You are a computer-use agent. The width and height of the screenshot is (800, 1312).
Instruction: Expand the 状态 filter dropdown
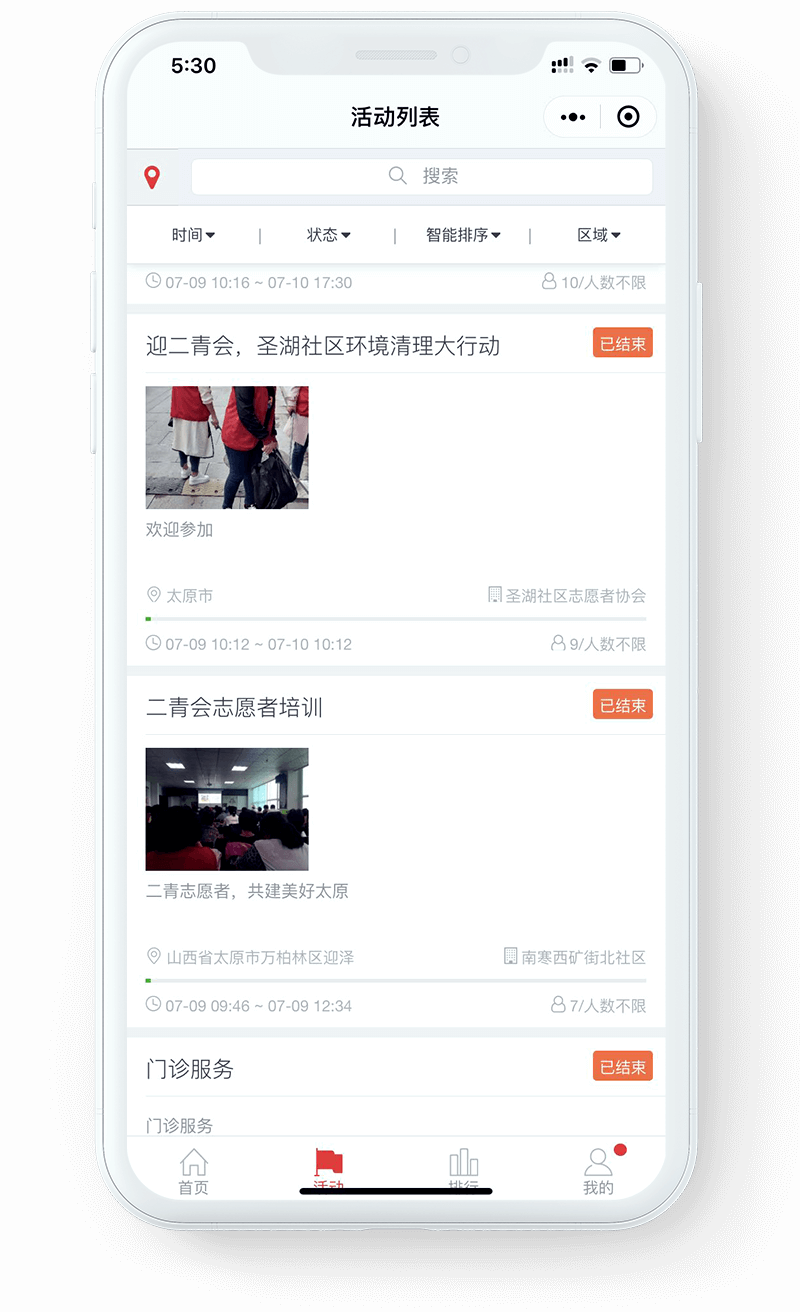[328, 235]
